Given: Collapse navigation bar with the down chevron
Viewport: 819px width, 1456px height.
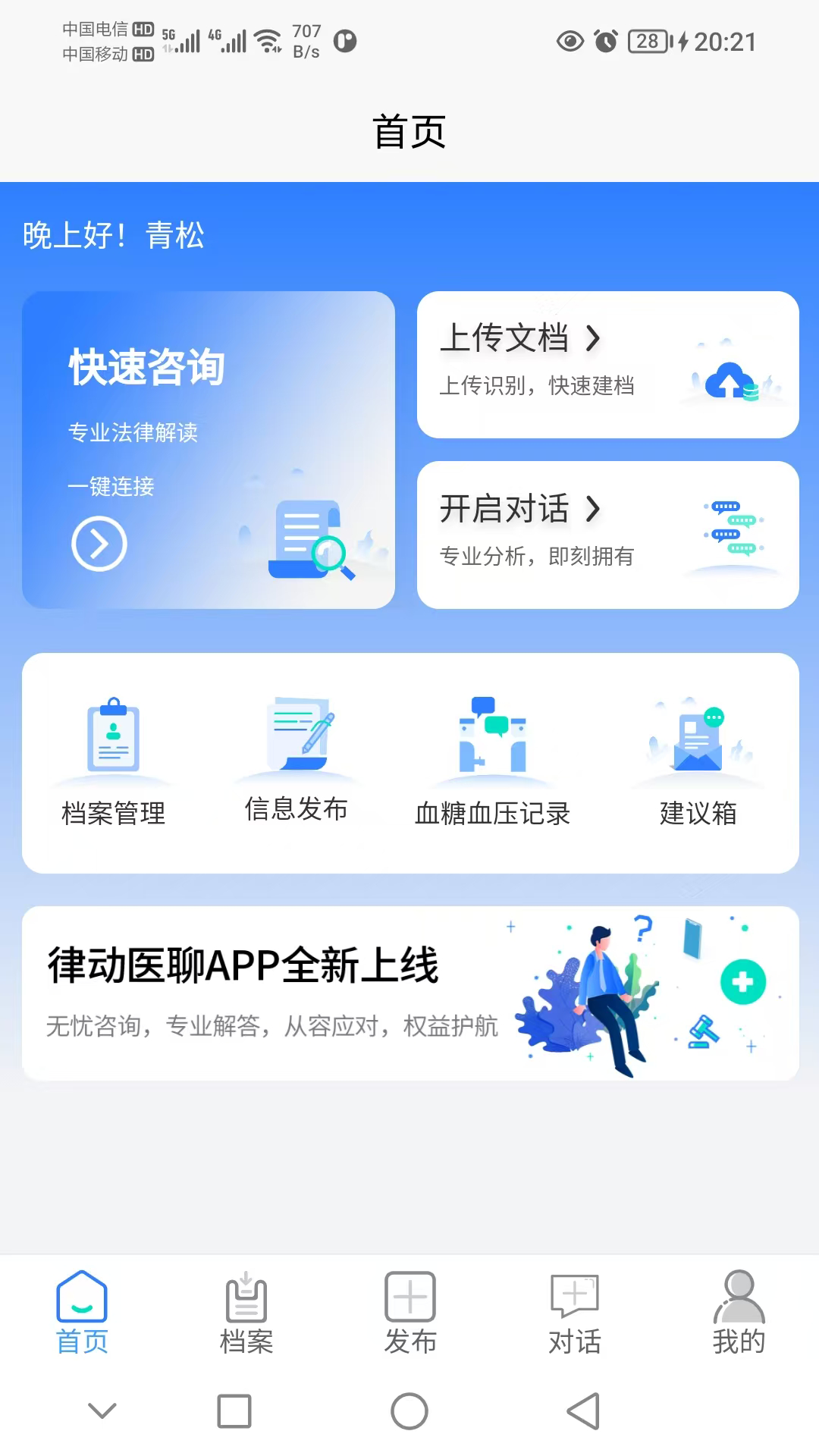Looking at the screenshot, I should 102,1412.
